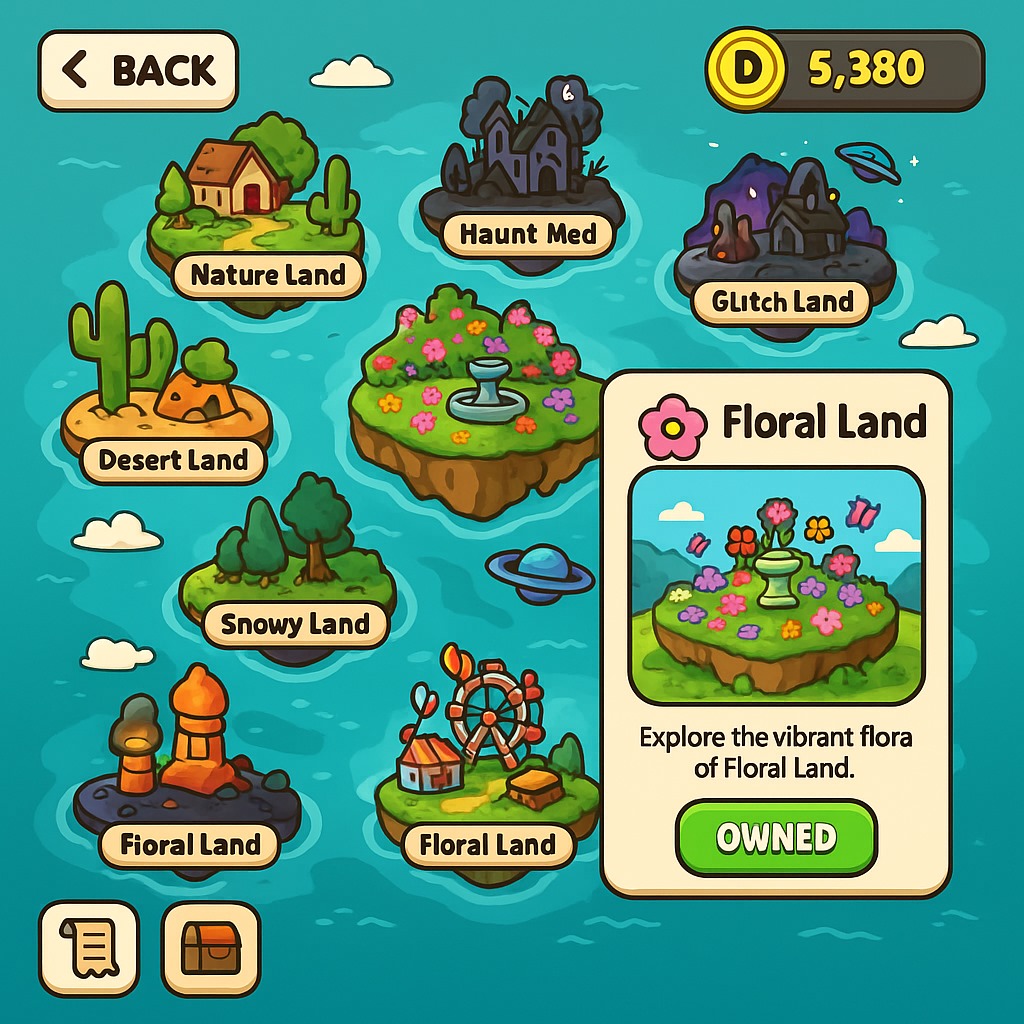The width and height of the screenshot is (1024, 1024).
Task: Go back using the BACK button
Action: (138, 71)
